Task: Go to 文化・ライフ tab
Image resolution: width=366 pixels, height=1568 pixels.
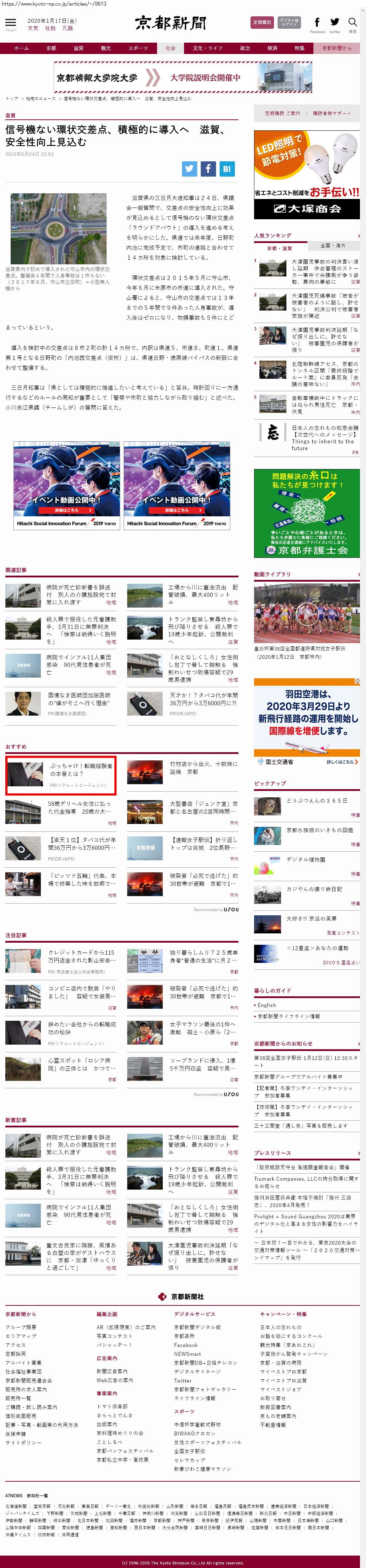Action: (x=207, y=48)
